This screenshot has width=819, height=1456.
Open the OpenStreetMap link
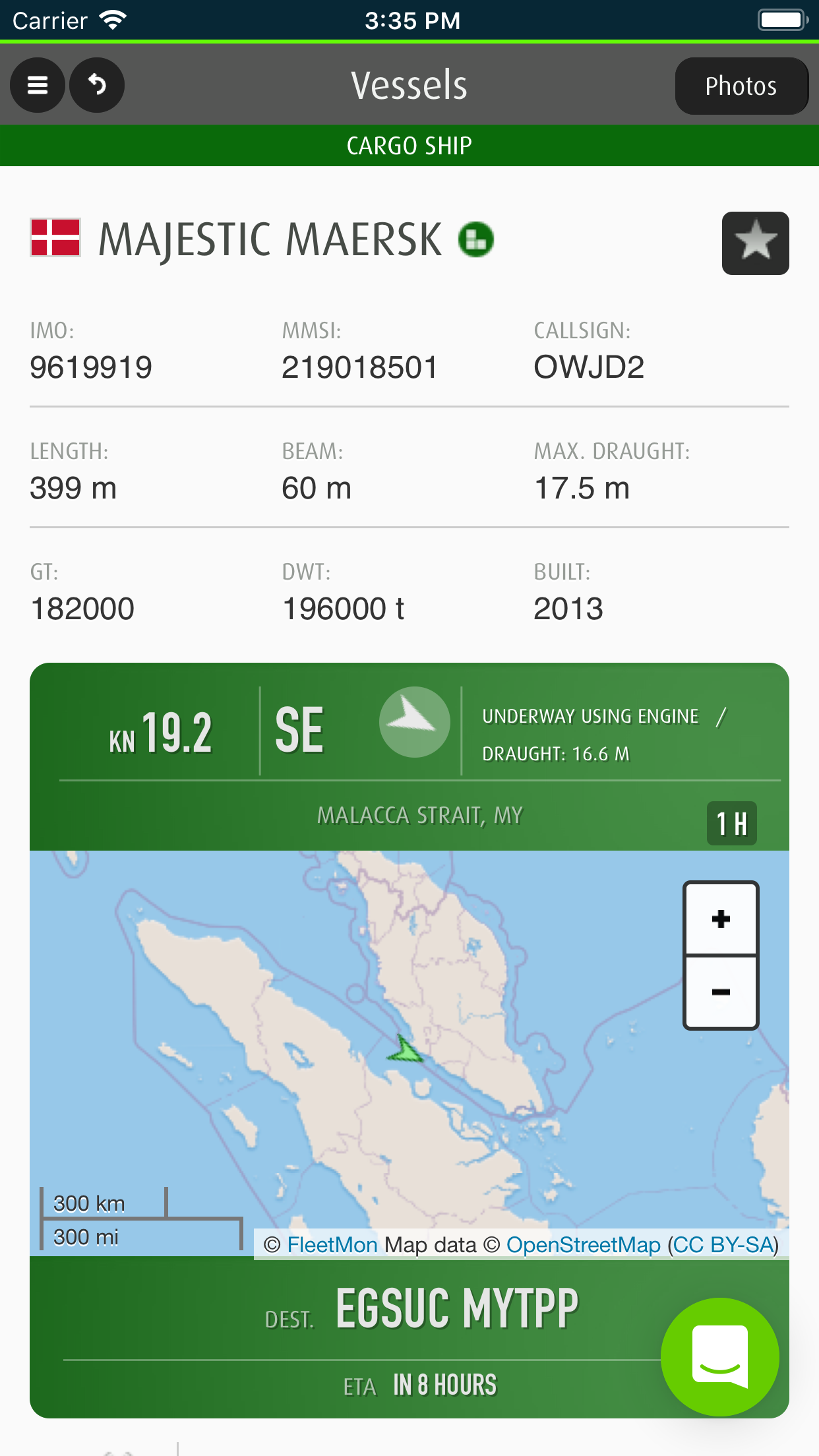click(583, 1244)
